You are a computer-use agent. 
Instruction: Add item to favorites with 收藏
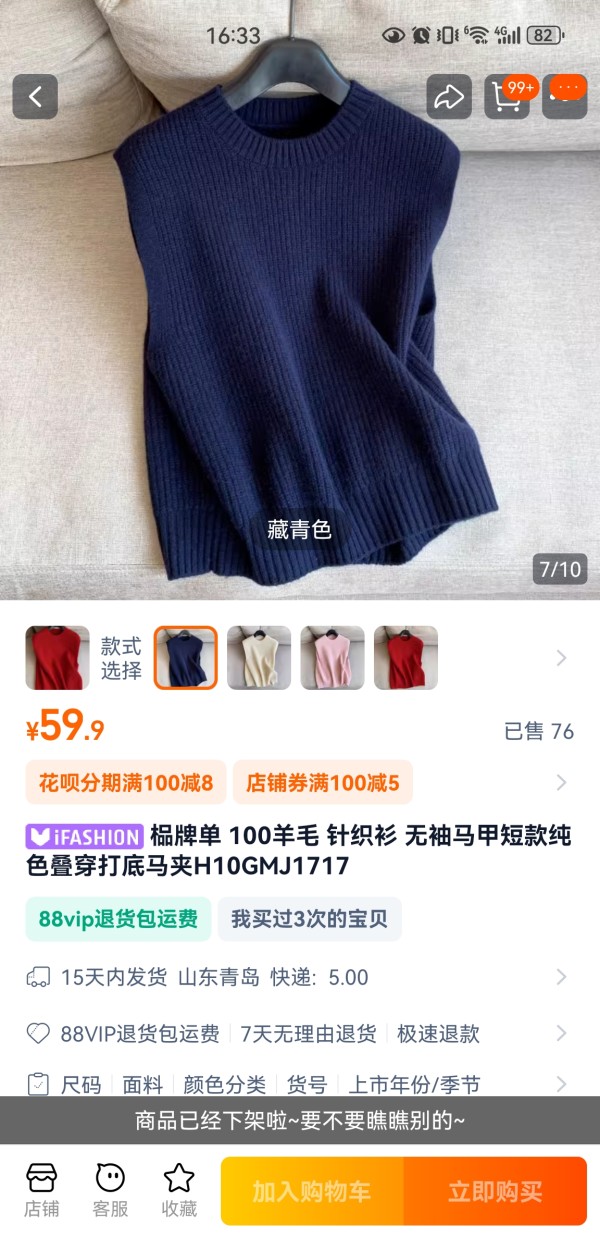pyautogui.click(x=178, y=1190)
